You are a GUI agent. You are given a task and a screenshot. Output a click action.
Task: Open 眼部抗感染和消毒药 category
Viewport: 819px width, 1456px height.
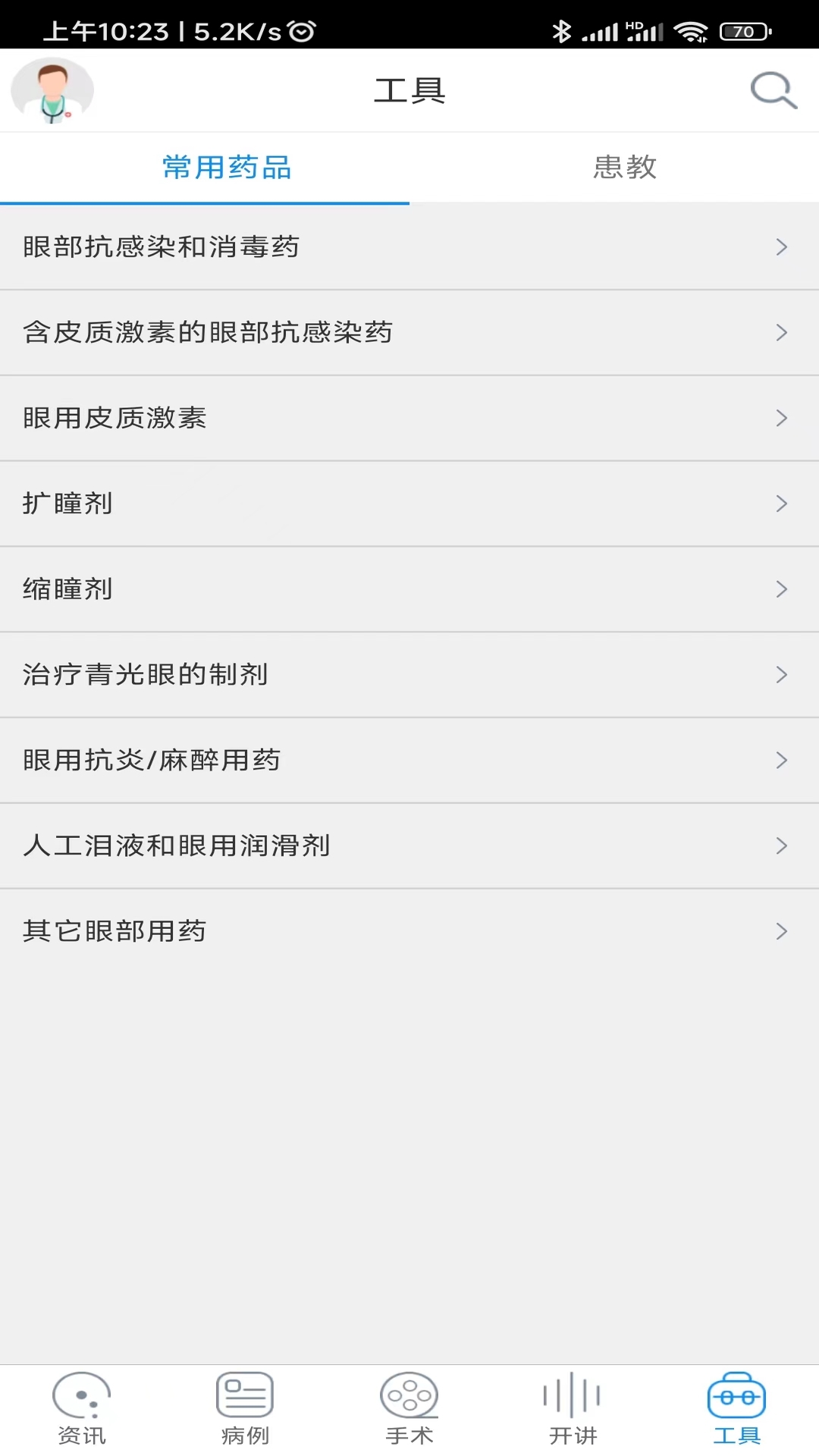tap(409, 247)
